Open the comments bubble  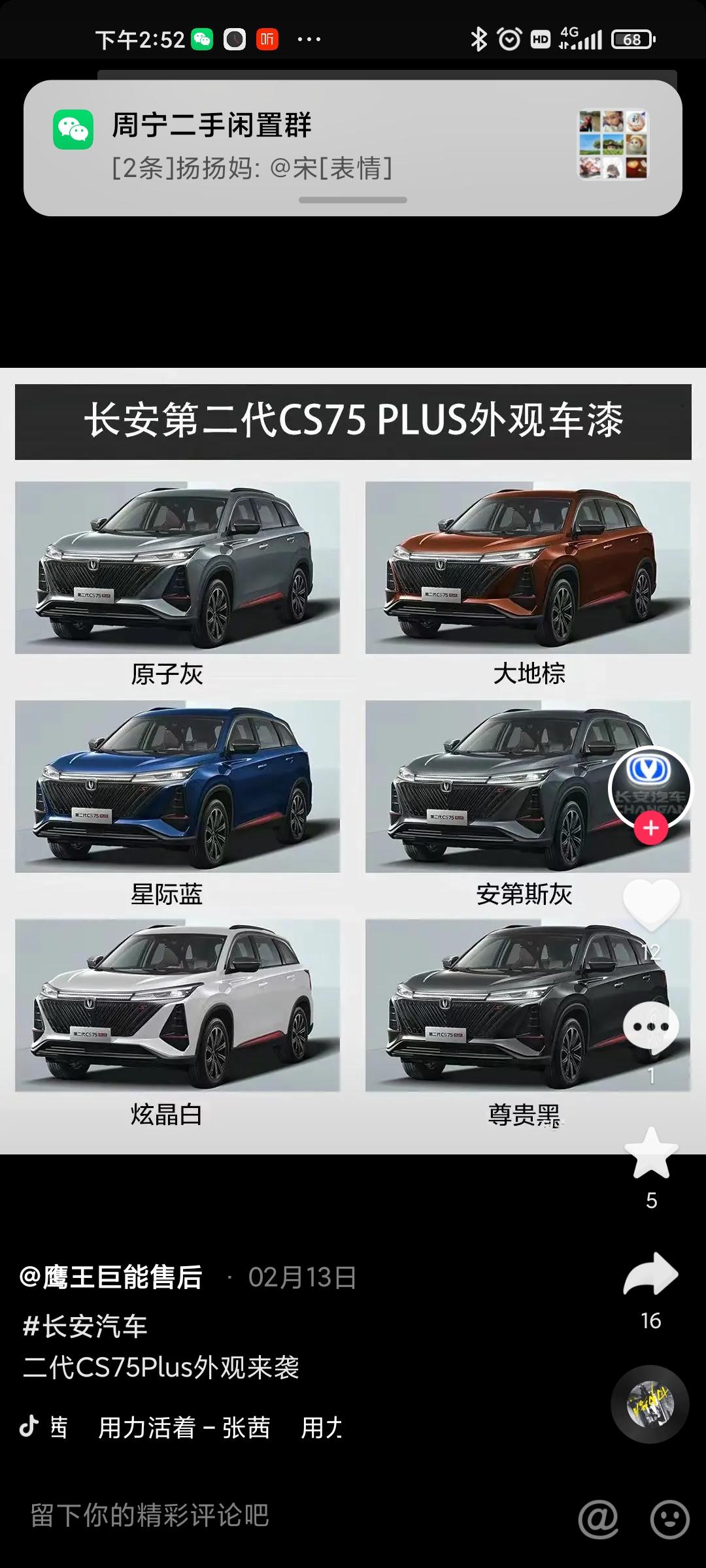pyautogui.click(x=651, y=1028)
